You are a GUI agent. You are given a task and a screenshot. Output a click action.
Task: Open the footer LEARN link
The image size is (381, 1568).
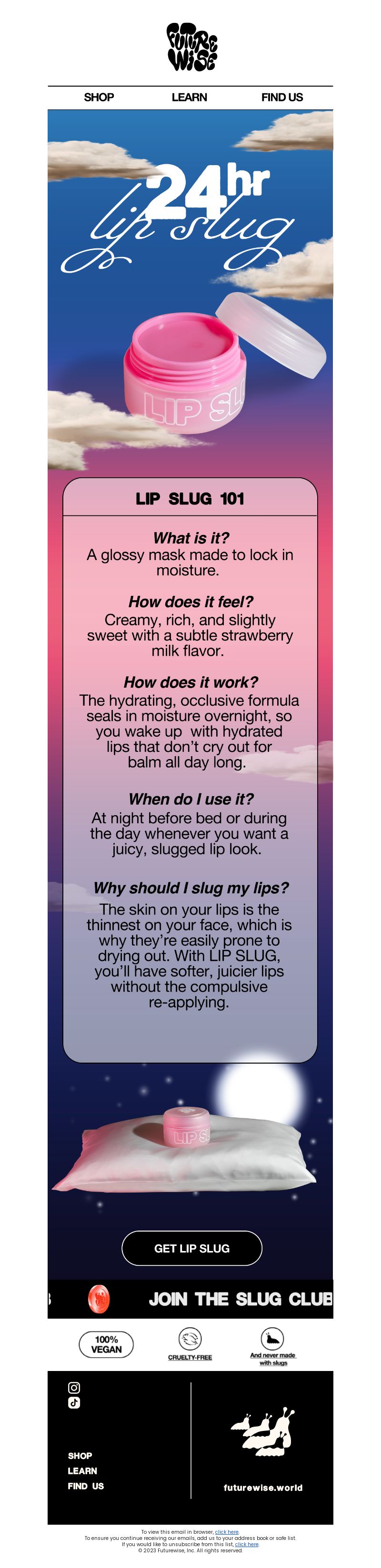click(x=82, y=1470)
